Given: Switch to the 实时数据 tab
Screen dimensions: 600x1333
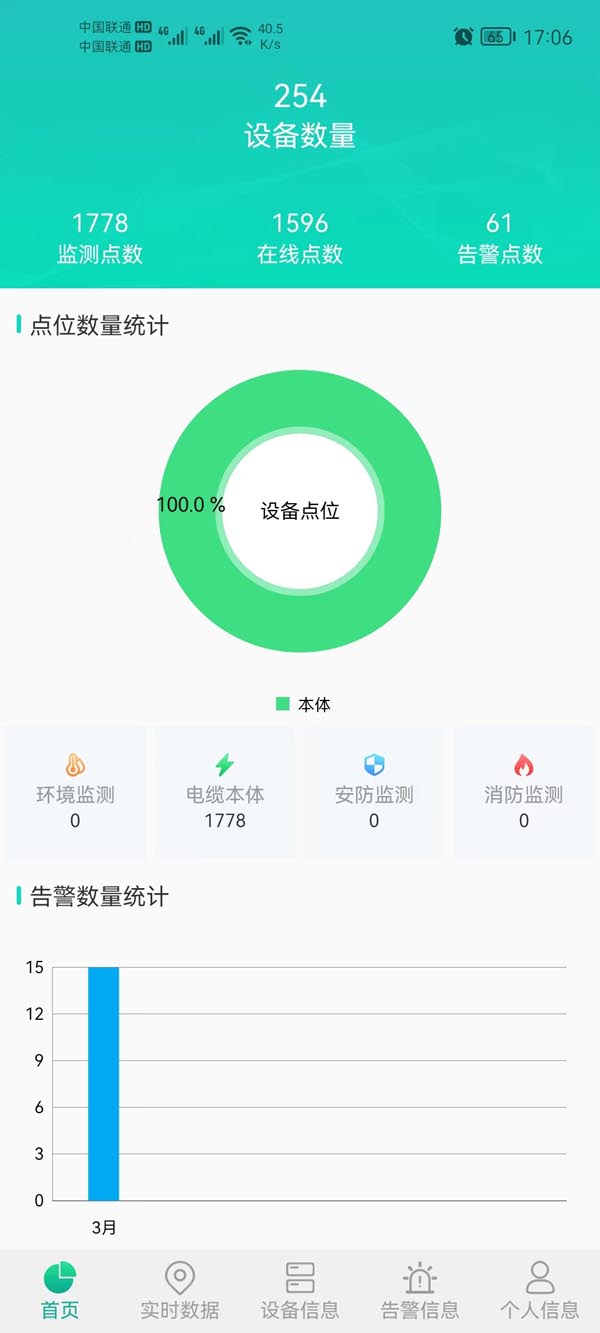Looking at the screenshot, I should tap(180, 1290).
